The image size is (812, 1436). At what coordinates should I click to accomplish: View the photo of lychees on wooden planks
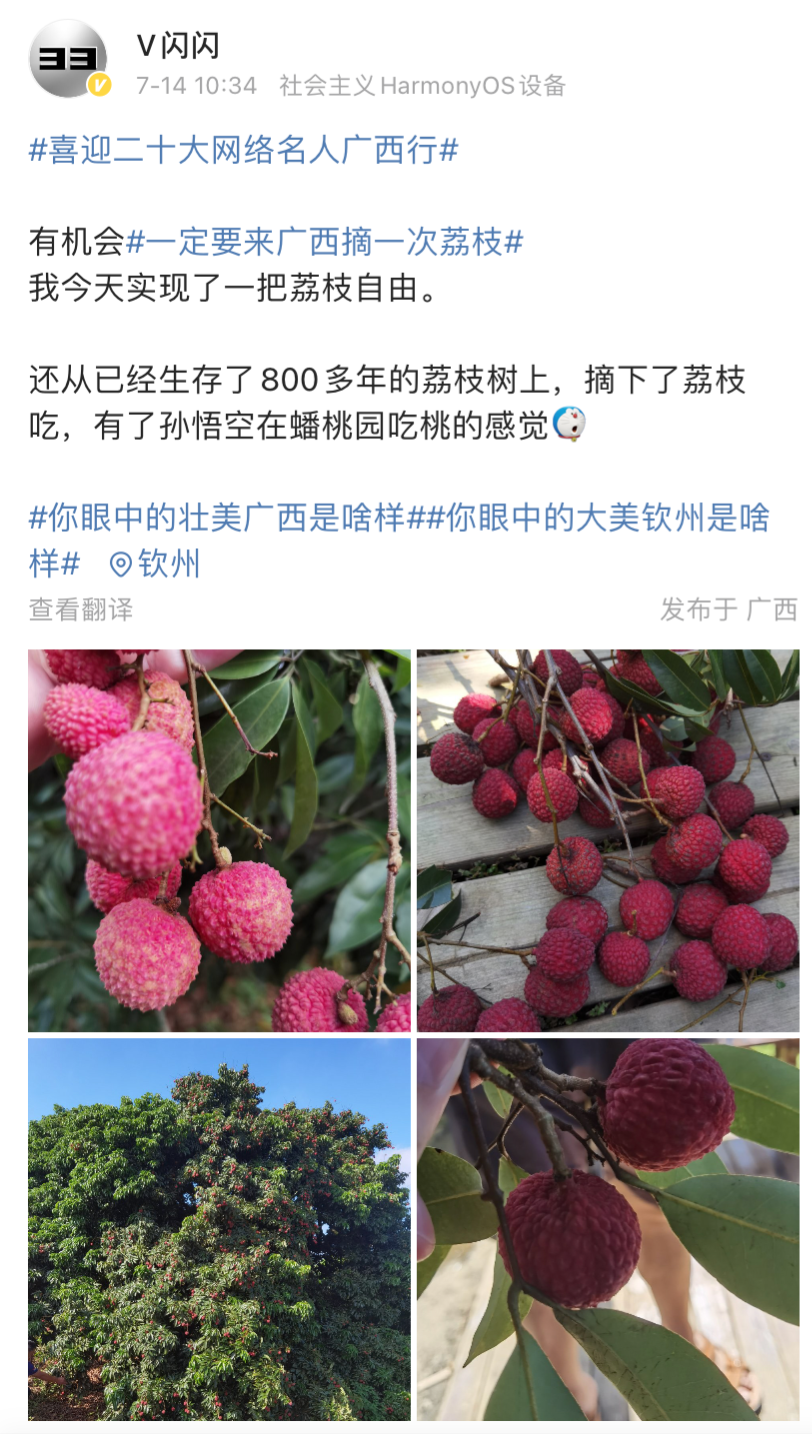pyautogui.click(x=608, y=840)
